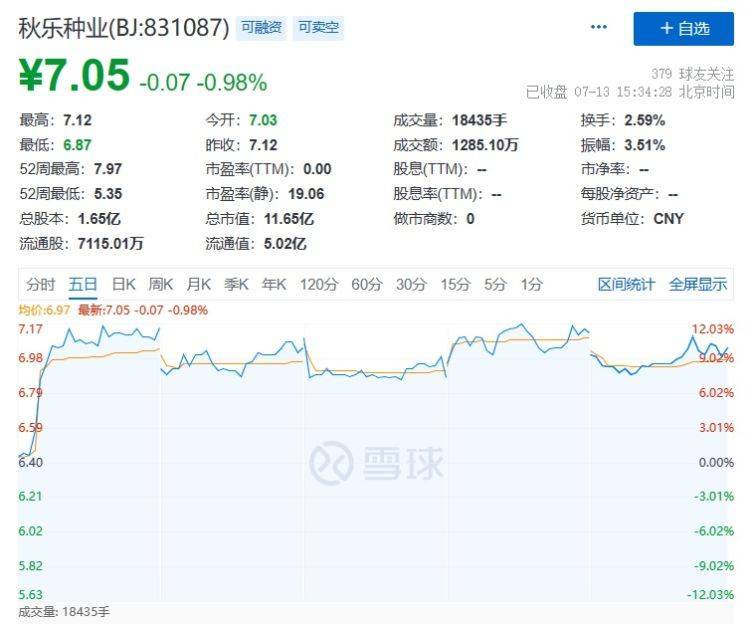Select the 120分 interval tab
The width and height of the screenshot is (750, 624).
tap(319, 285)
